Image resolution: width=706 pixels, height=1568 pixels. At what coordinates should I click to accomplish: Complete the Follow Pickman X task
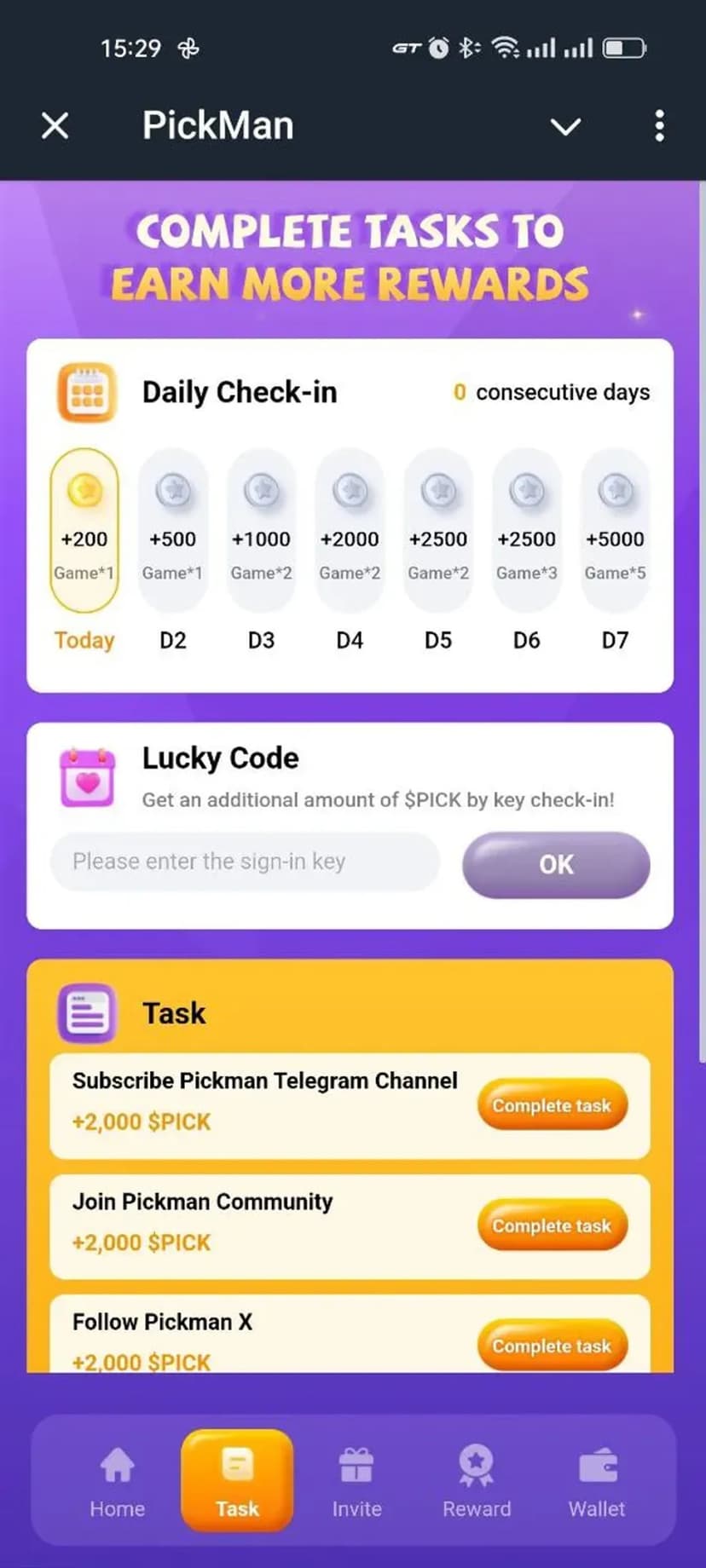point(552,1346)
